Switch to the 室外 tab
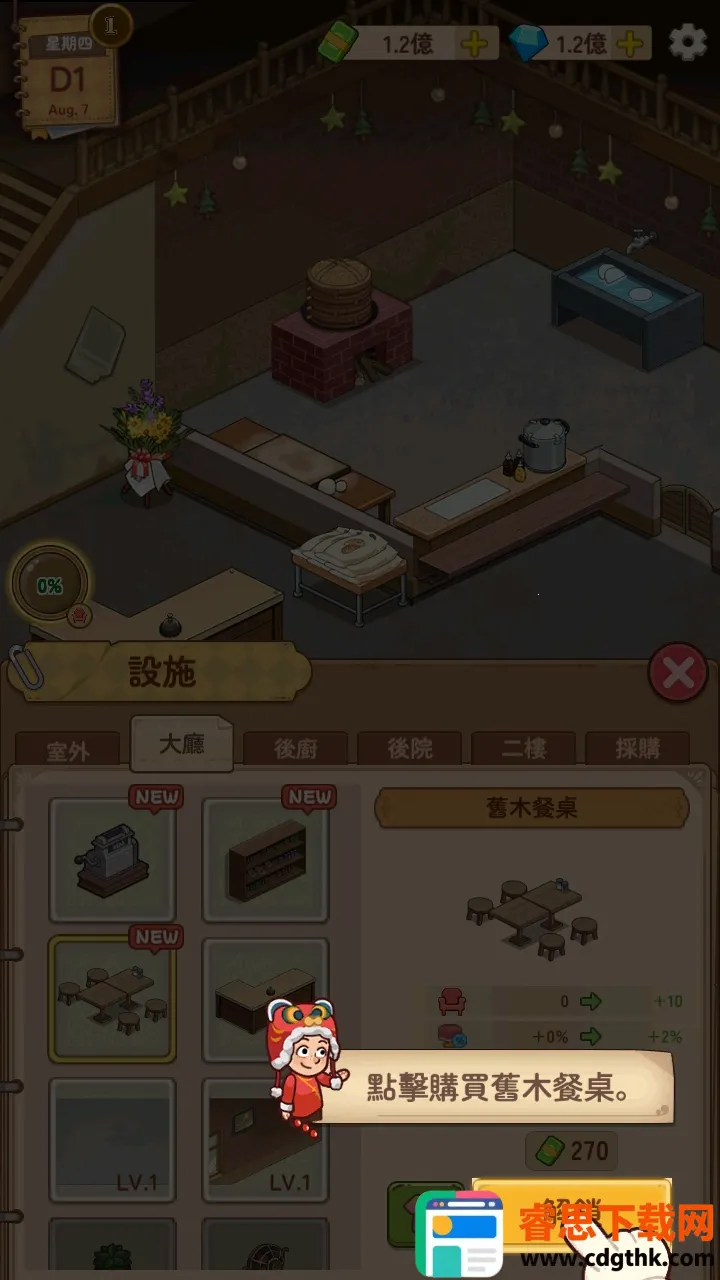 [x=67, y=750]
